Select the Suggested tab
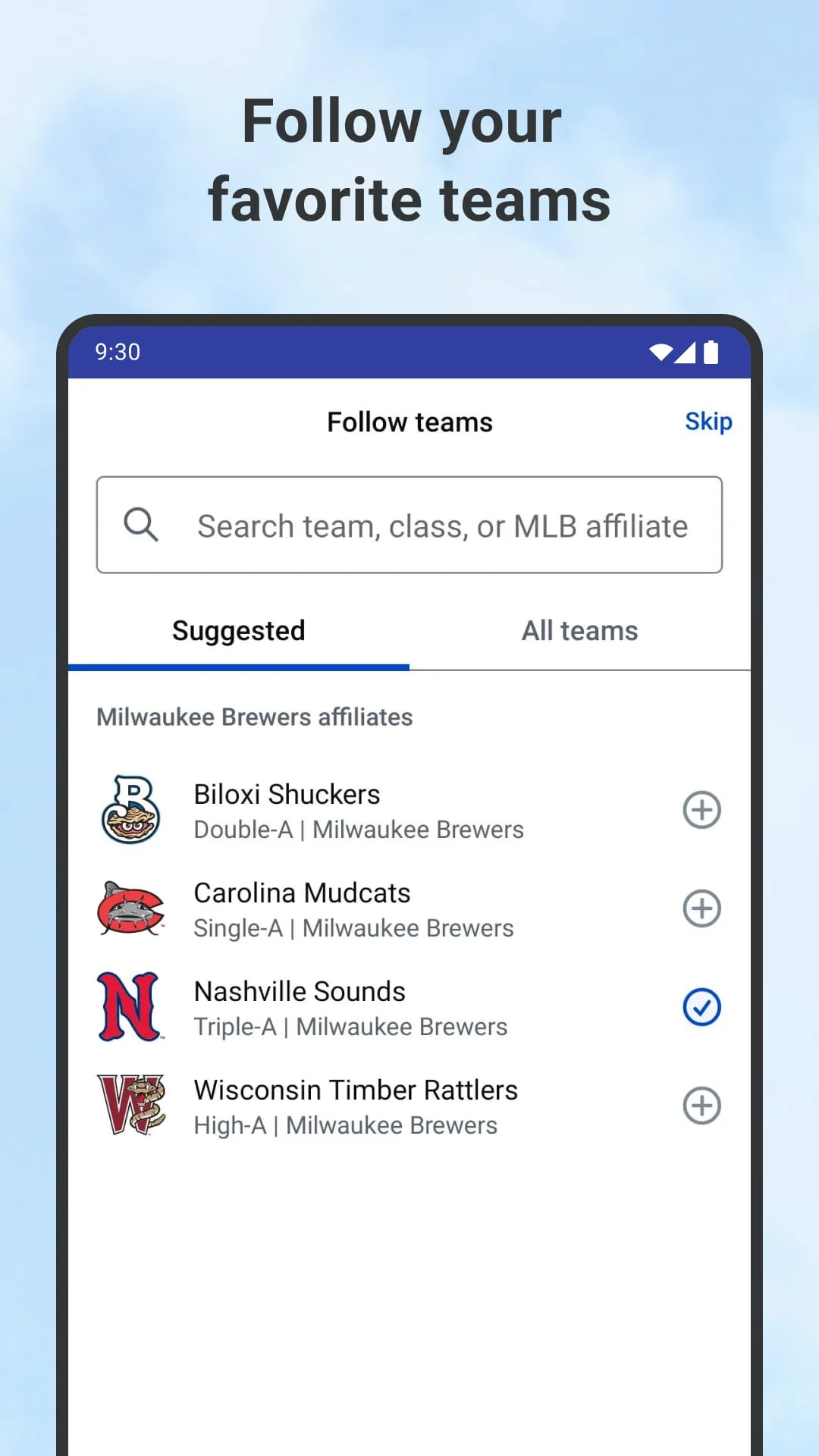This screenshot has height=1456, width=819. point(238,630)
